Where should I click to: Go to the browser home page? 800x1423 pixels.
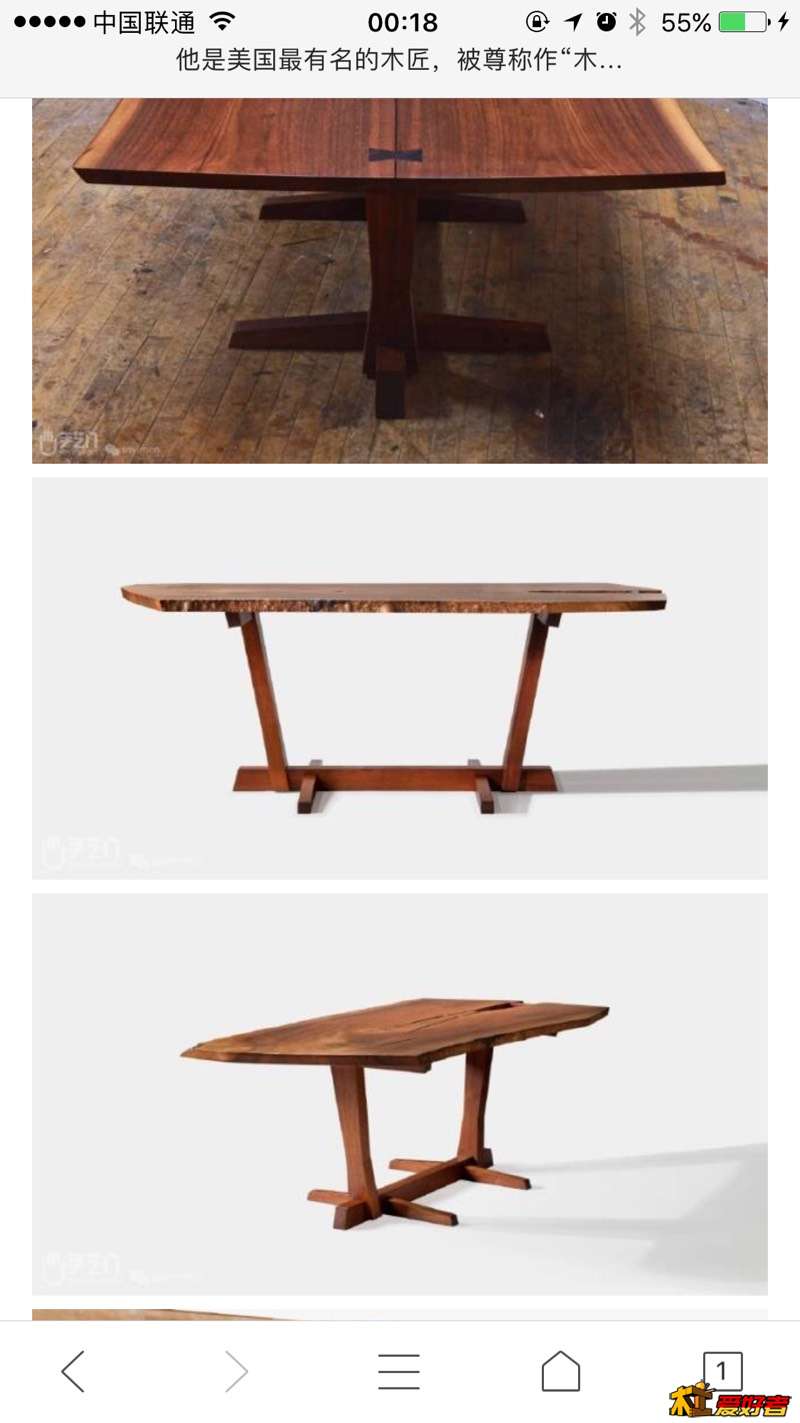coord(561,1371)
